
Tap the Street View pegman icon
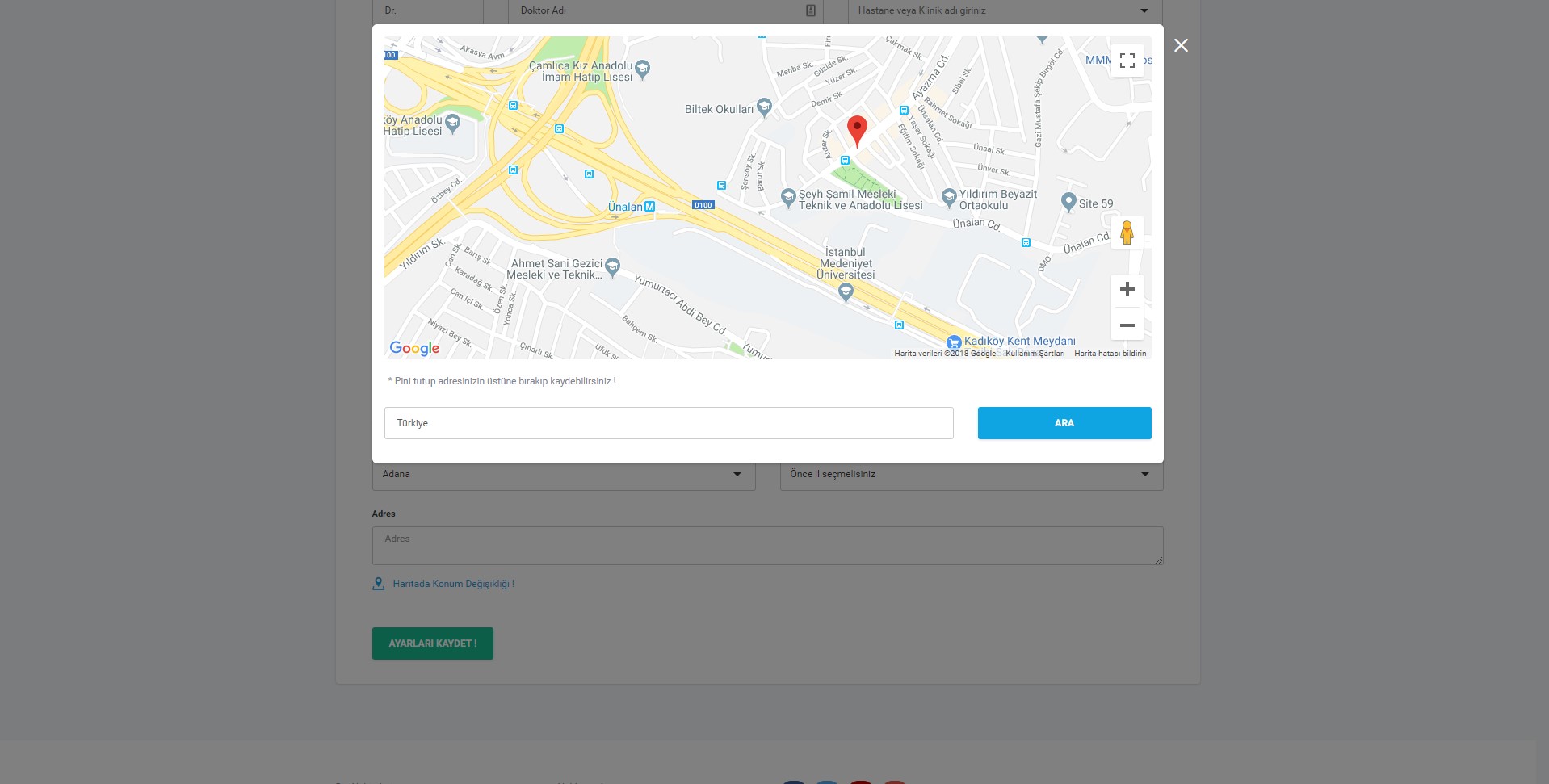point(1127,233)
